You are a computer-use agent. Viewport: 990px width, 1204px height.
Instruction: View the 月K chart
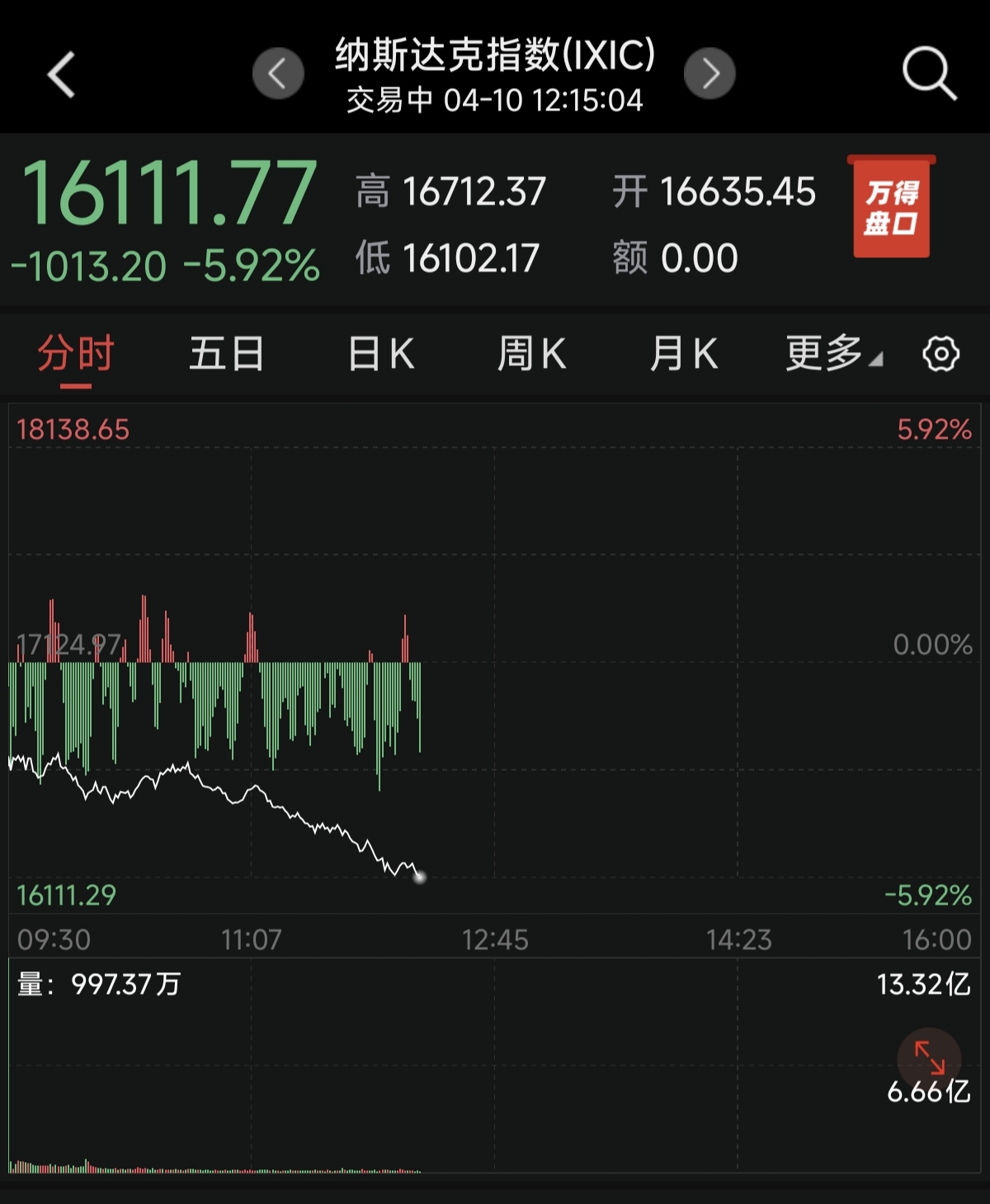tap(683, 355)
